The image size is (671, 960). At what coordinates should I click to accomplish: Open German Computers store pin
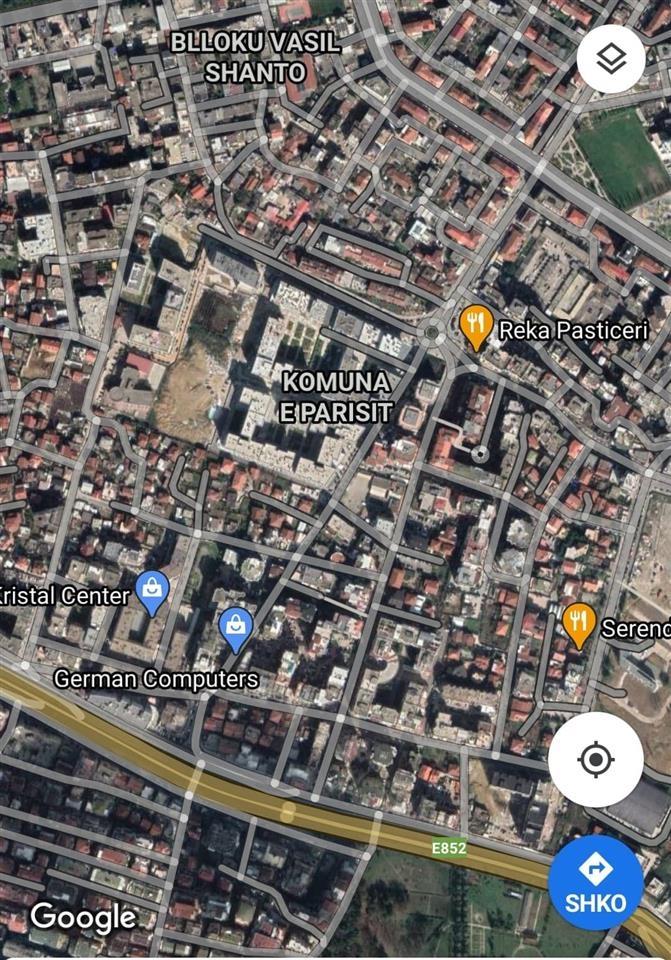(x=235, y=627)
